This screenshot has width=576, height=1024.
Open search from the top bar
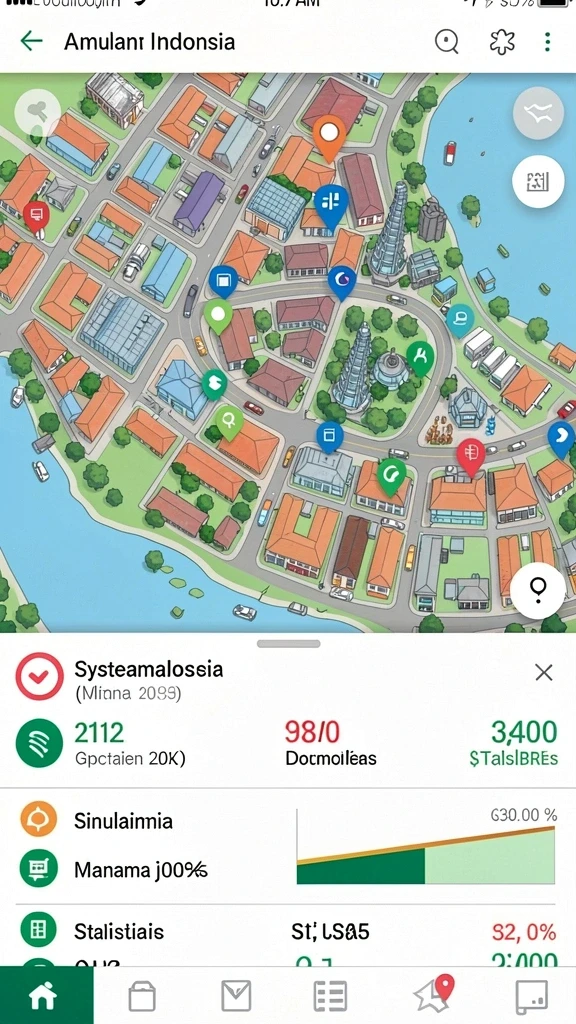pyautogui.click(x=447, y=42)
